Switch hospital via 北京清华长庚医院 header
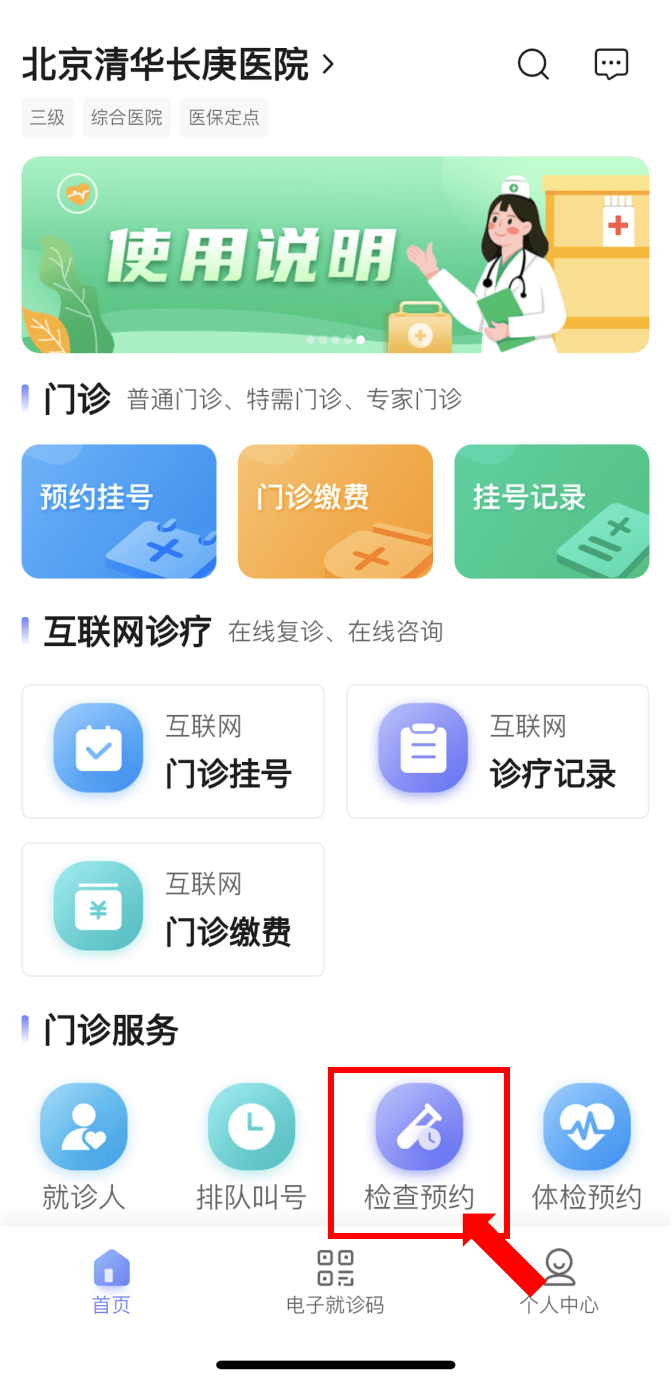The width and height of the screenshot is (672, 1384). click(x=177, y=66)
